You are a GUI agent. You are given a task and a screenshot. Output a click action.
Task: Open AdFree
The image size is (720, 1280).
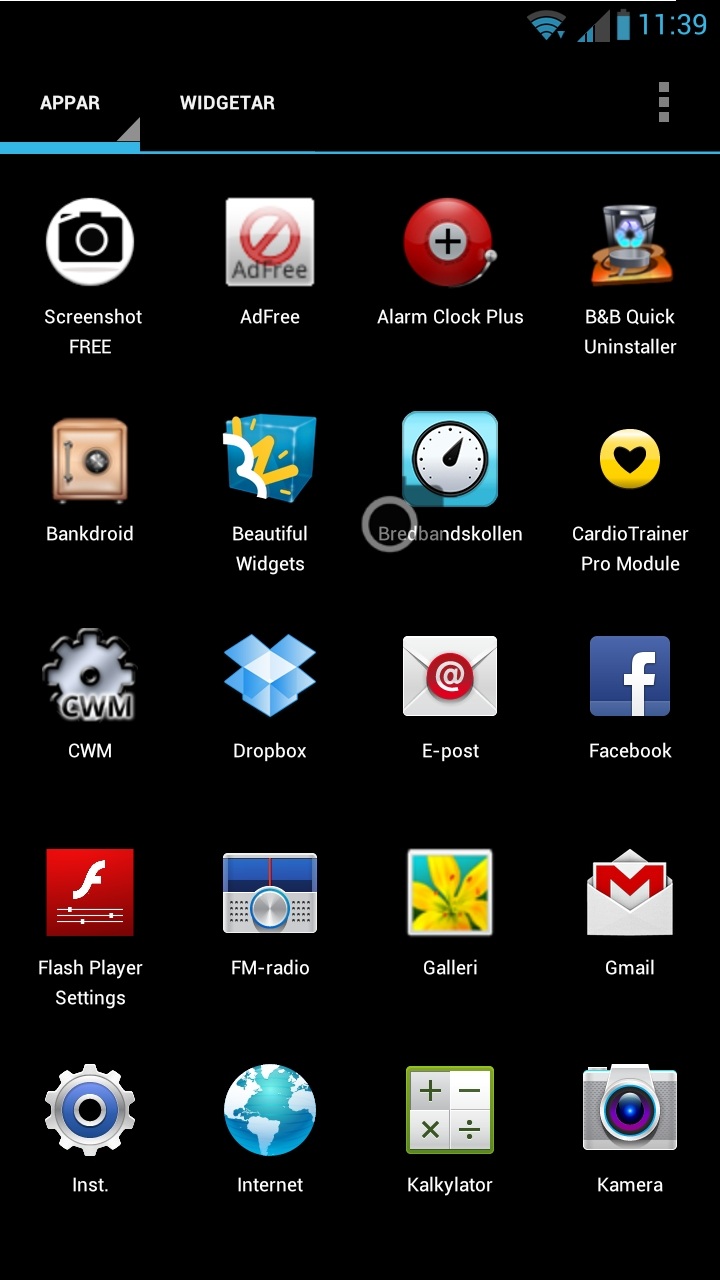click(x=270, y=262)
